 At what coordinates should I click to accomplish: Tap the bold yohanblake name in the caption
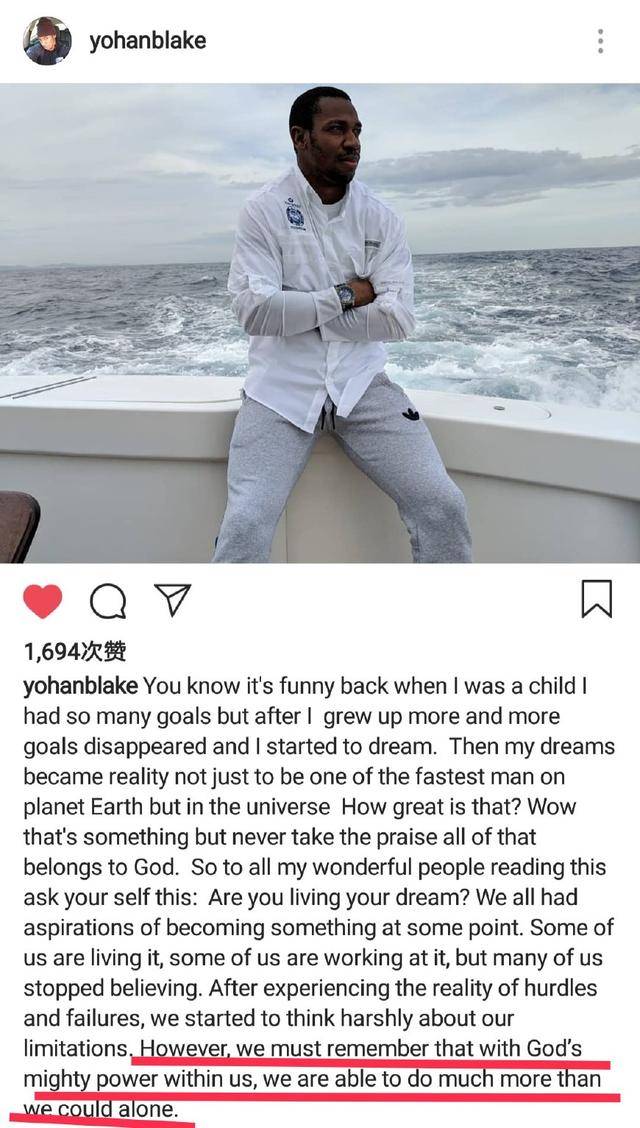tap(80, 686)
